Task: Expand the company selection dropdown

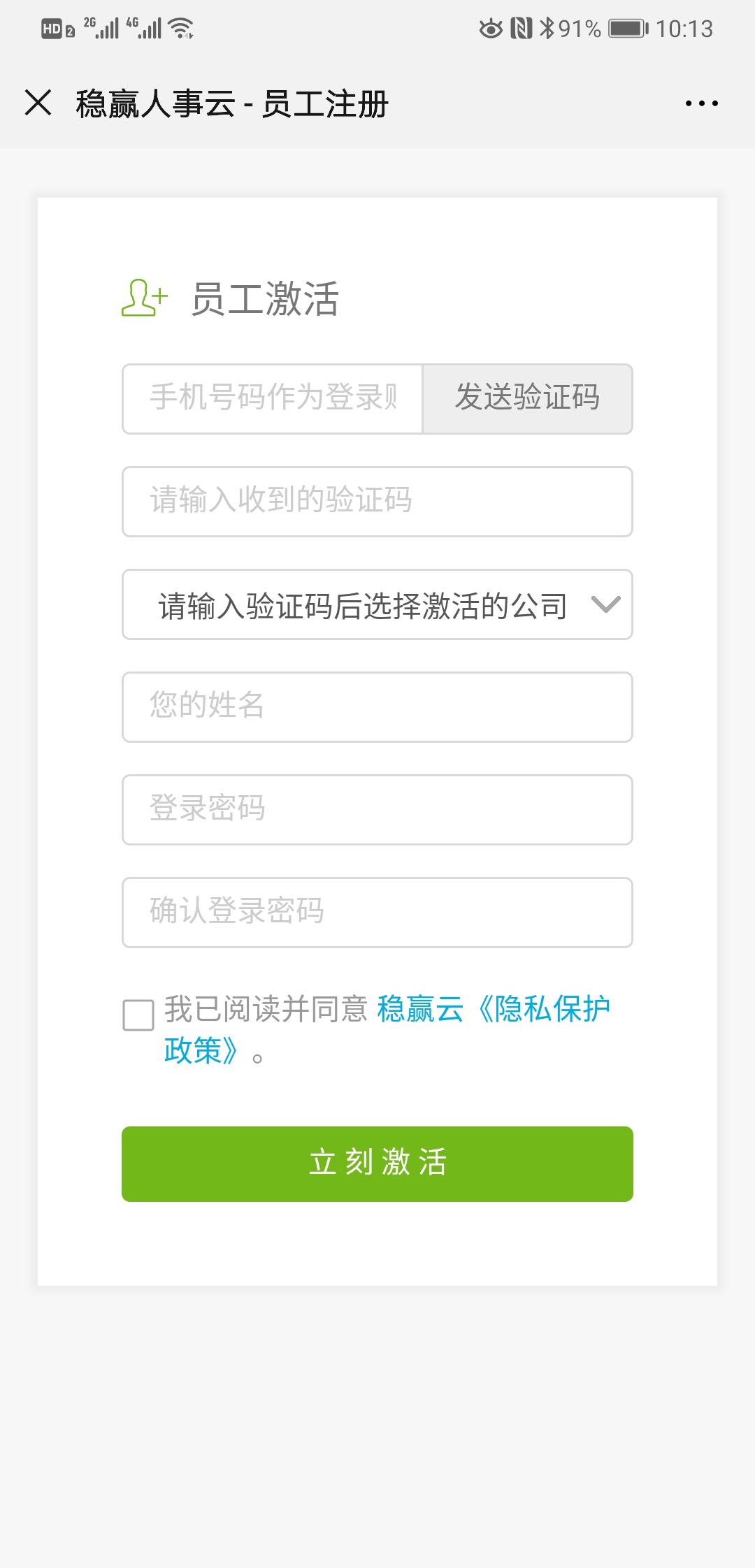Action: click(x=377, y=604)
